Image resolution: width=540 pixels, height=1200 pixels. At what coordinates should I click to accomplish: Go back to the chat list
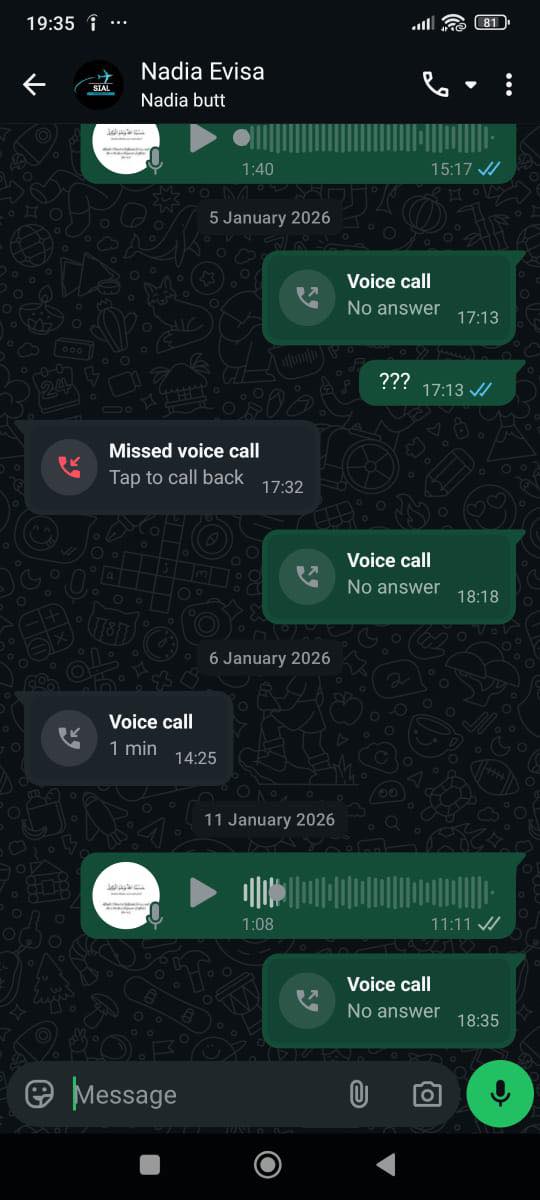(34, 85)
